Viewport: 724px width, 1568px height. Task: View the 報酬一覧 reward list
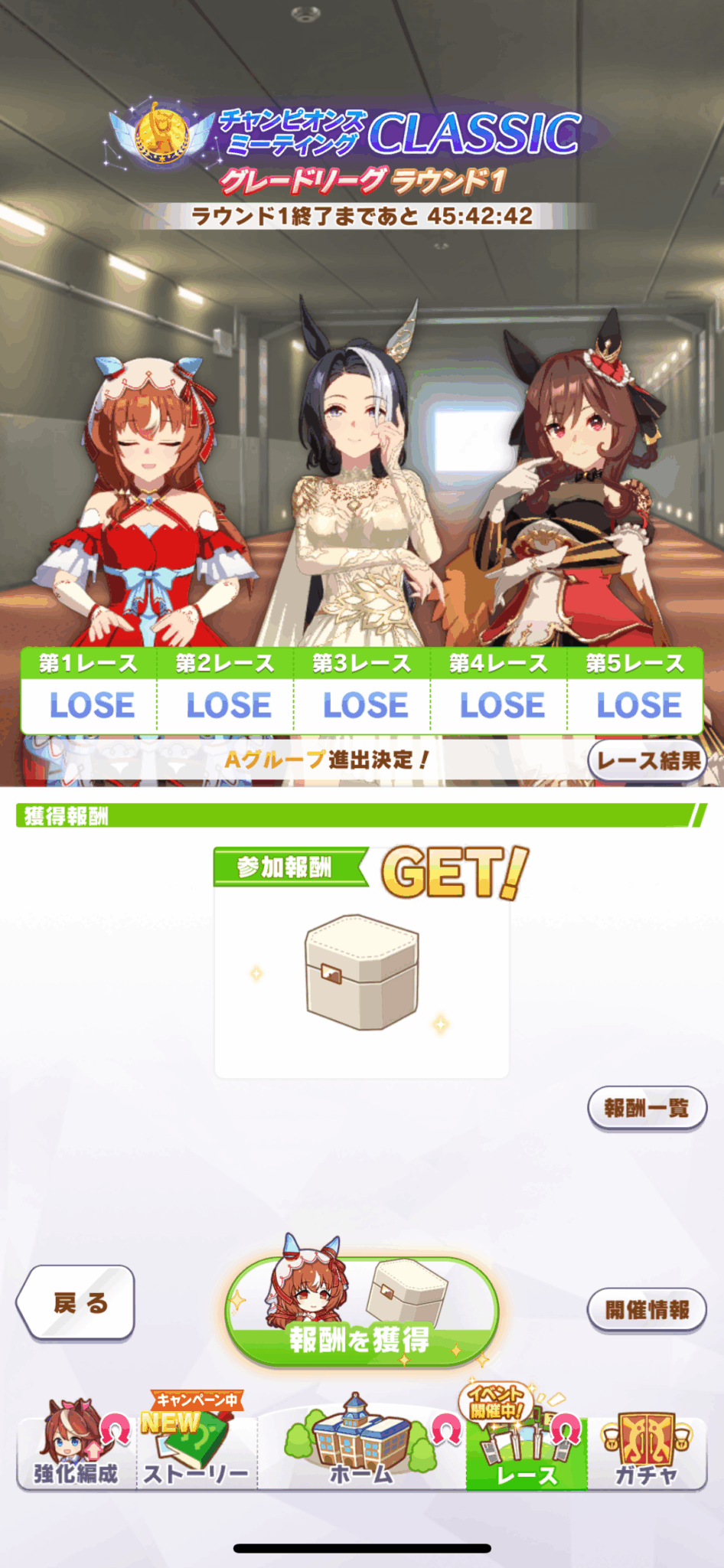point(646,1108)
